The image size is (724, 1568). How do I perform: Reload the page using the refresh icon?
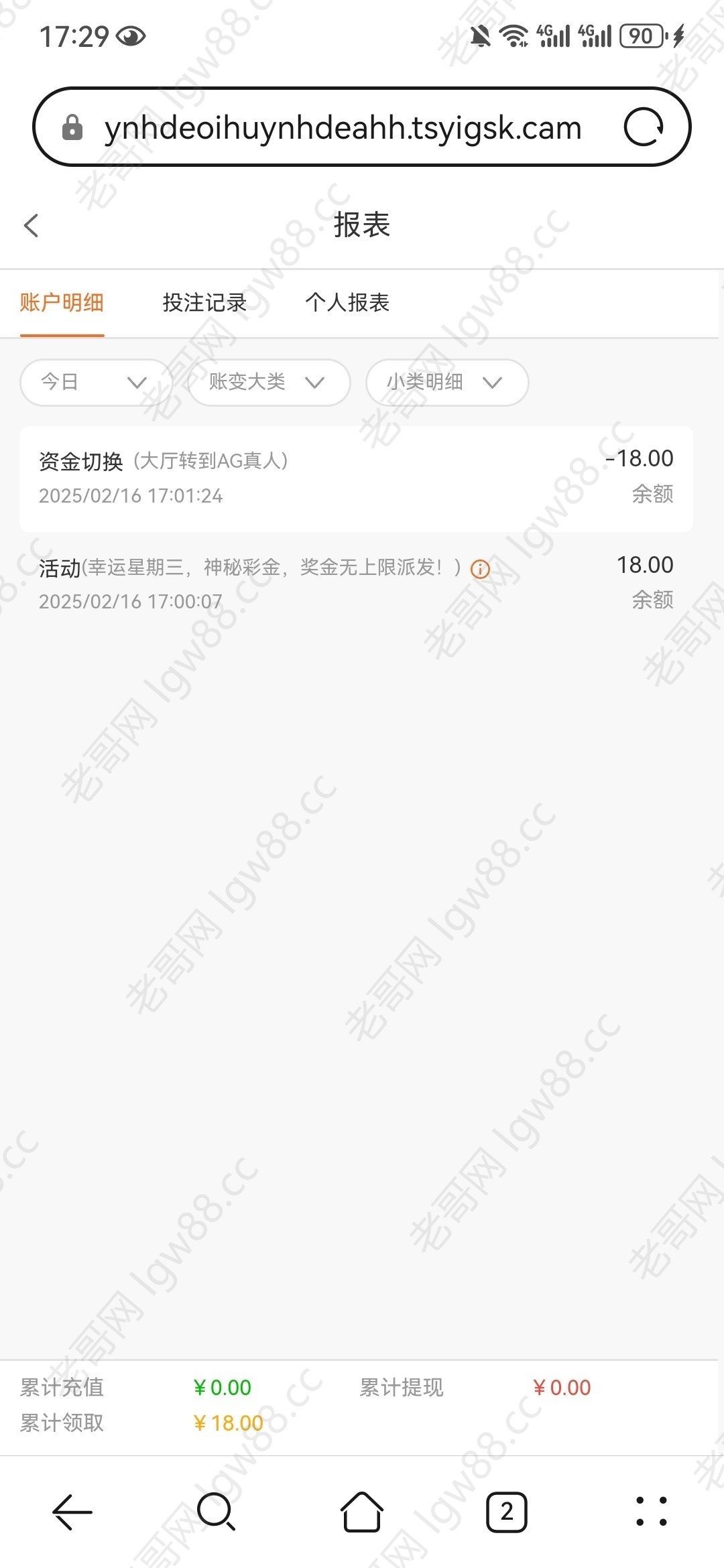click(643, 127)
